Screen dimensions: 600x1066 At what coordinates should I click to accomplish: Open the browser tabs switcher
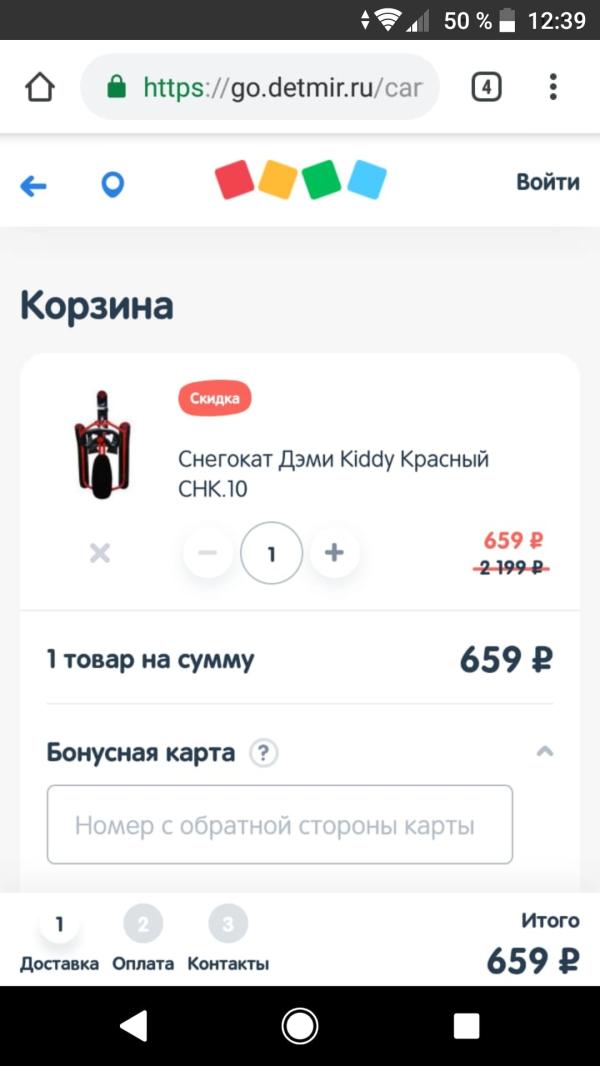[486, 88]
